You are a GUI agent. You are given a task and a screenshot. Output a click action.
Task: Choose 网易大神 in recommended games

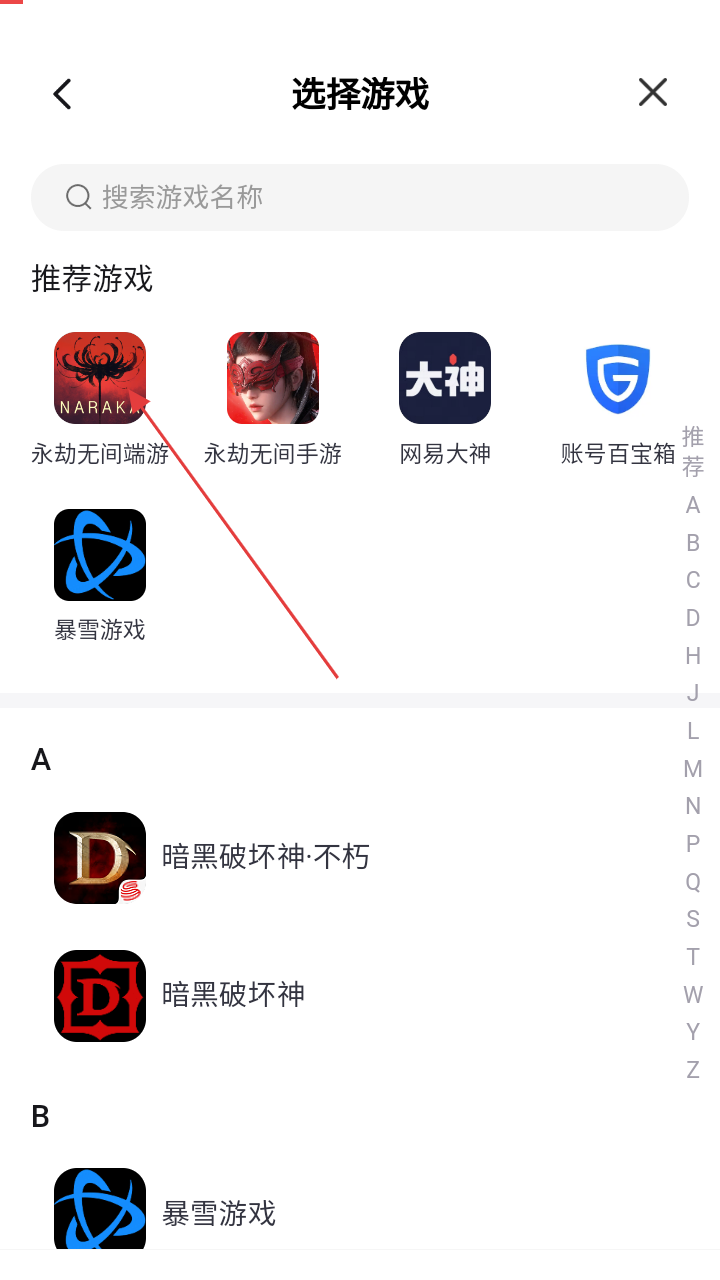[445, 378]
